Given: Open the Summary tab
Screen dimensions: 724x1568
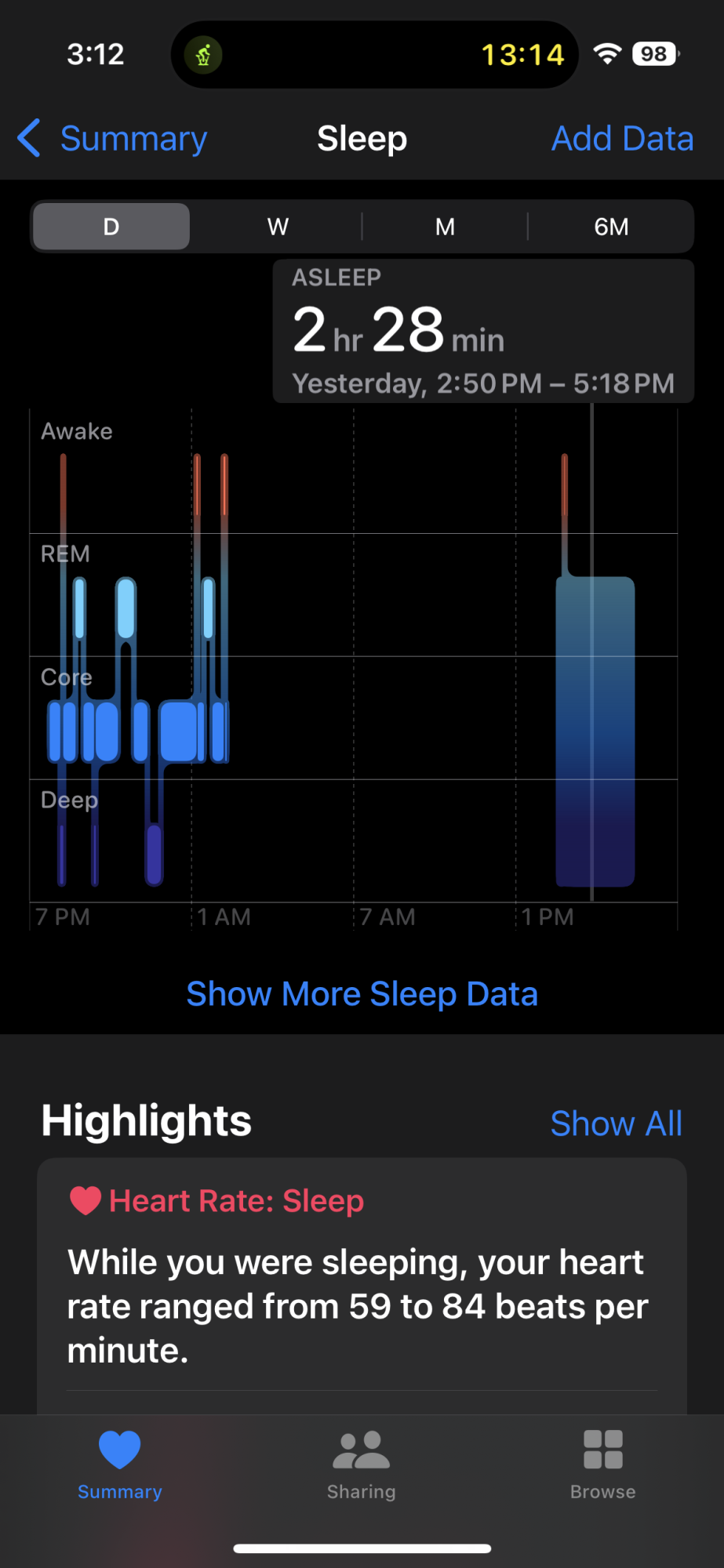Looking at the screenshot, I should [120, 1465].
